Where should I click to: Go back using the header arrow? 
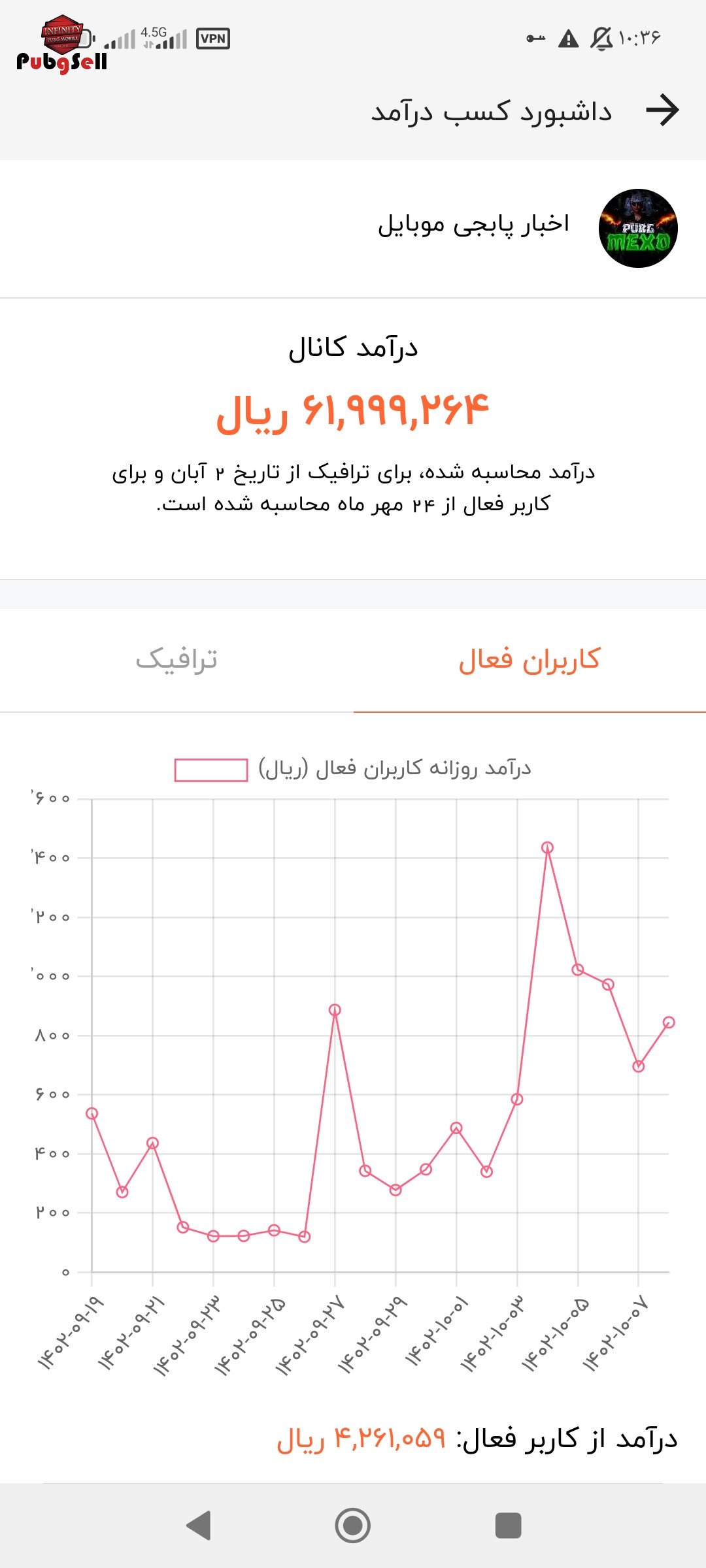tap(662, 110)
